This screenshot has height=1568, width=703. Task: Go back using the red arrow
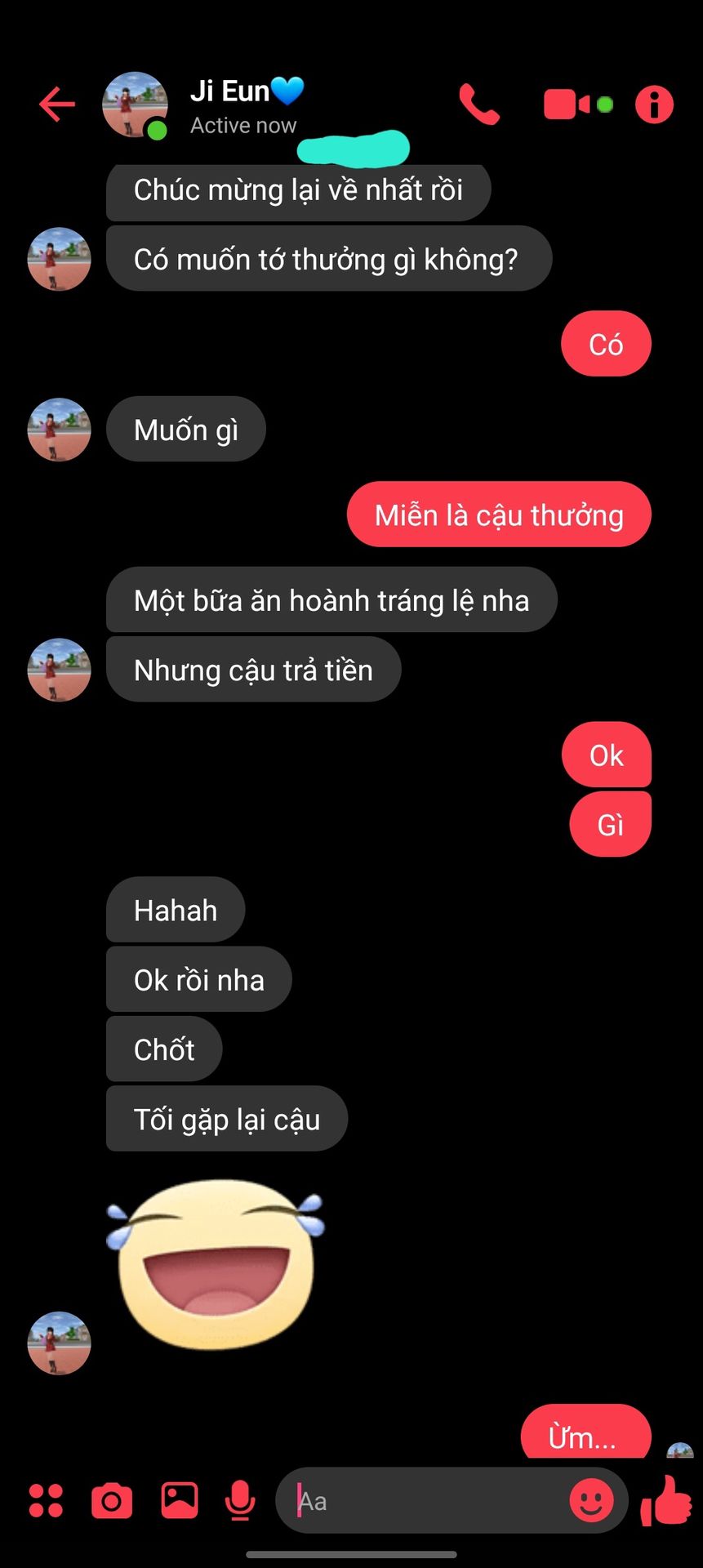pyautogui.click(x=57, y=105)
